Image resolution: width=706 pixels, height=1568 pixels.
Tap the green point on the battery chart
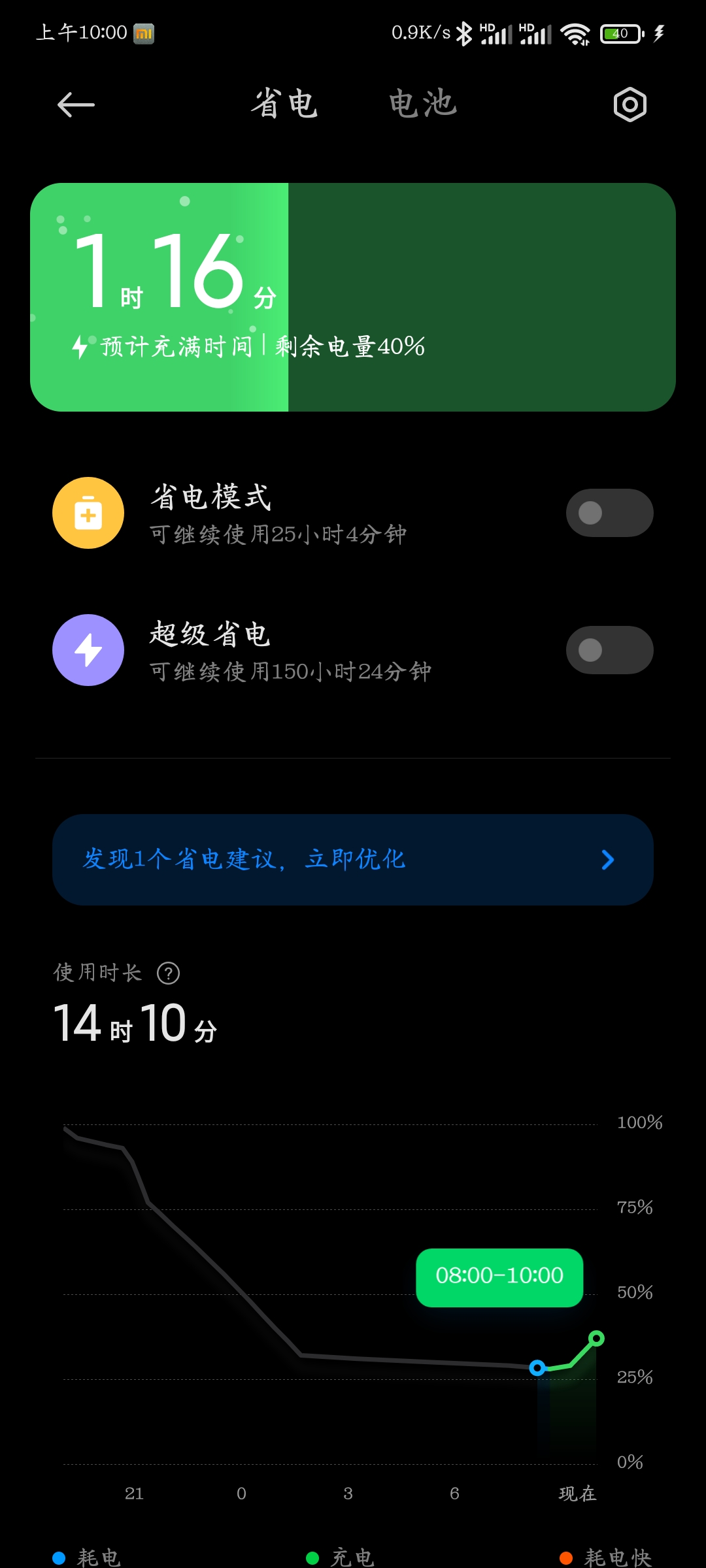pyautogui.click(x=596, y=1339)
